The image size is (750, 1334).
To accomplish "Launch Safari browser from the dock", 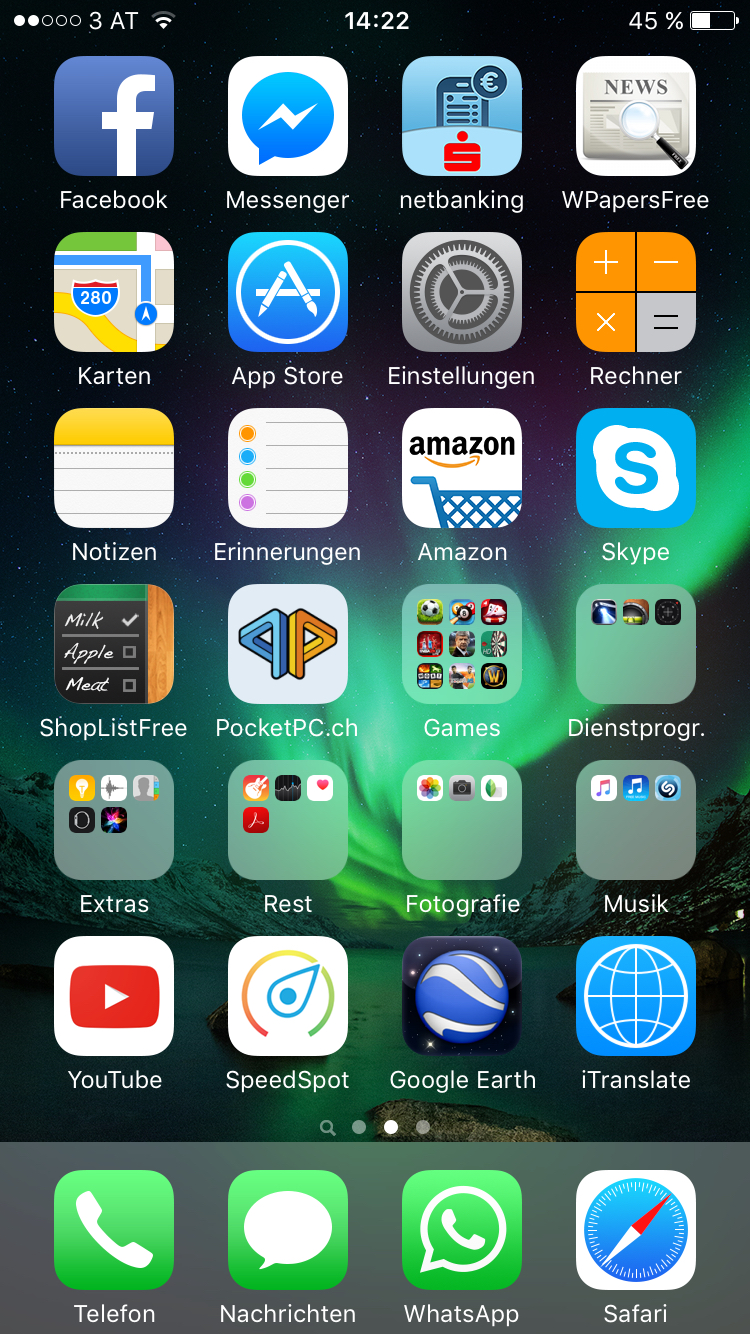I will click(x=636, y=1230).
